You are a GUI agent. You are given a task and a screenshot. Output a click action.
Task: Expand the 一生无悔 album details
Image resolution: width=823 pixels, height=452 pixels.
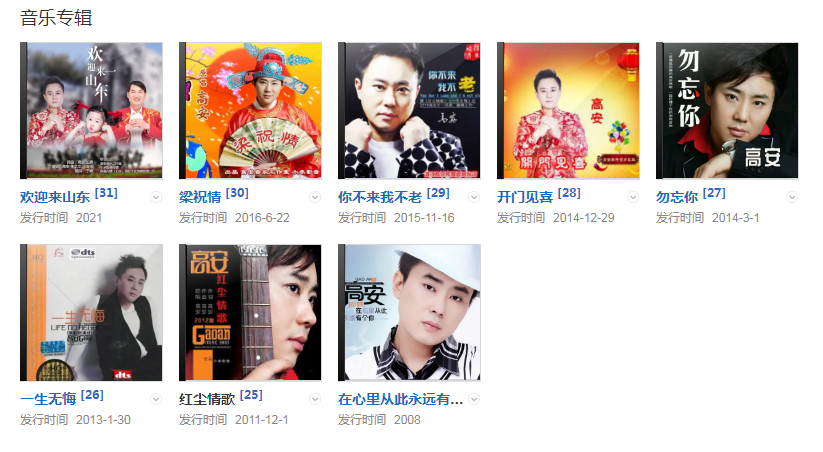tap(156, 399)
